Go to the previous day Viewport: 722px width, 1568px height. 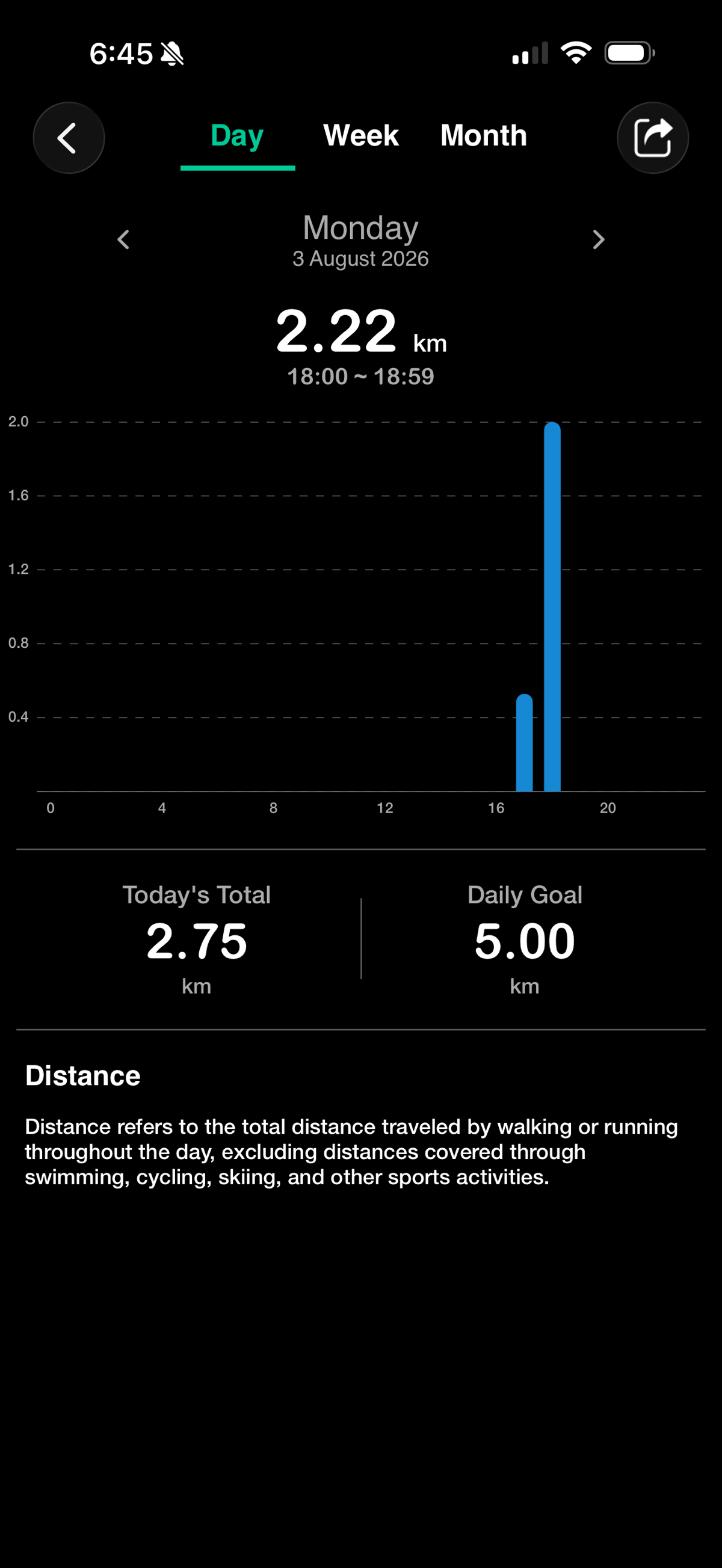[x=123, y=239]
